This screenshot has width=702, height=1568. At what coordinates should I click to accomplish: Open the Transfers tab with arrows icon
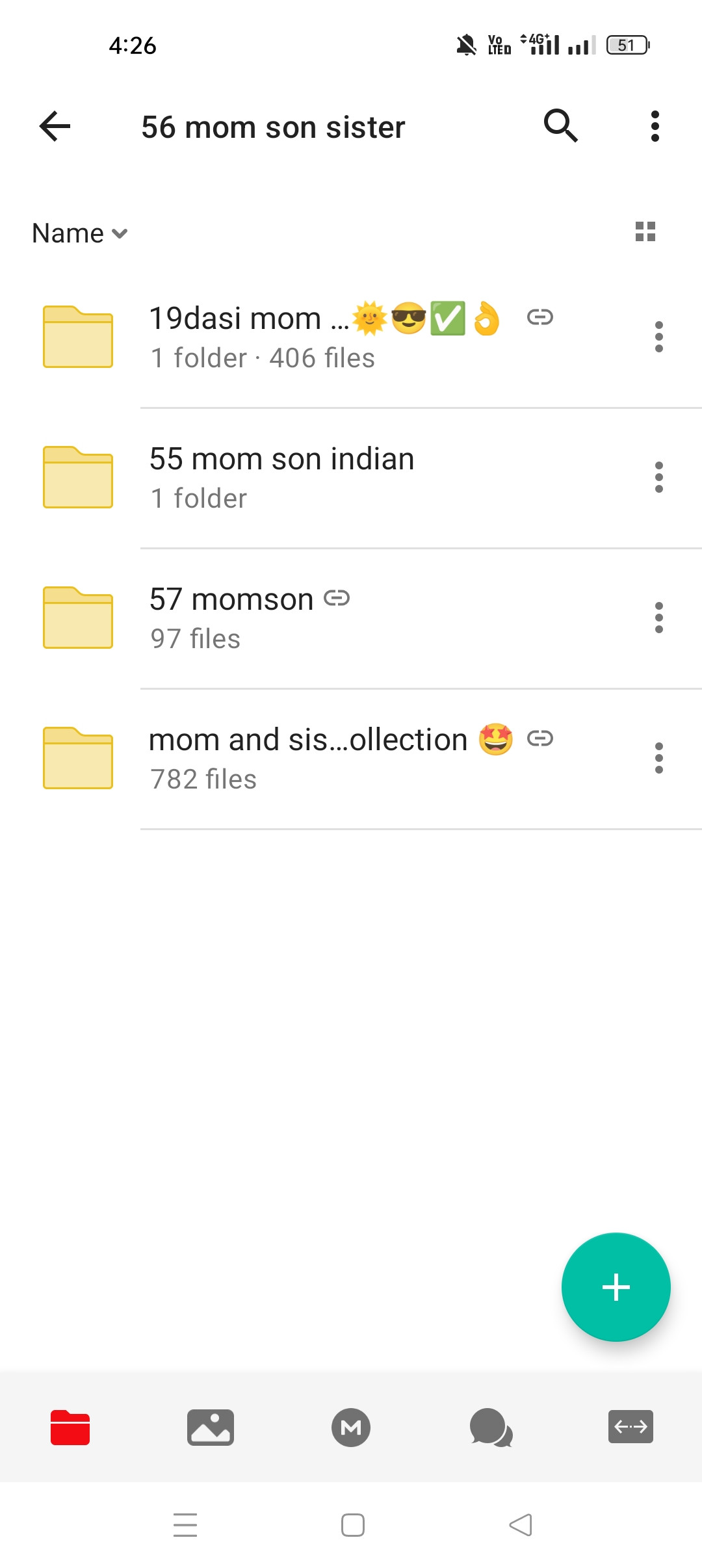pos(630,1427)
